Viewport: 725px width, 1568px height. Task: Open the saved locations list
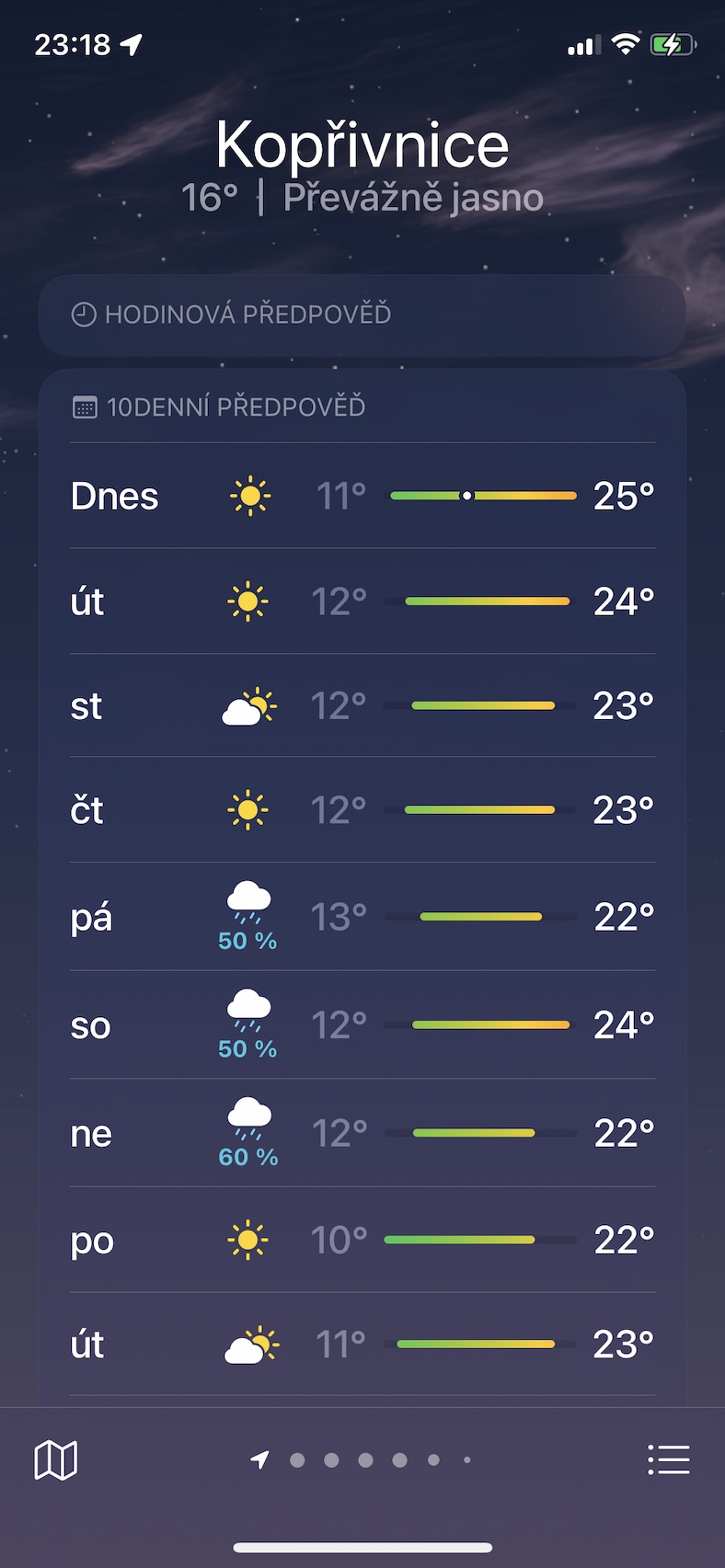coord(669,1459)
